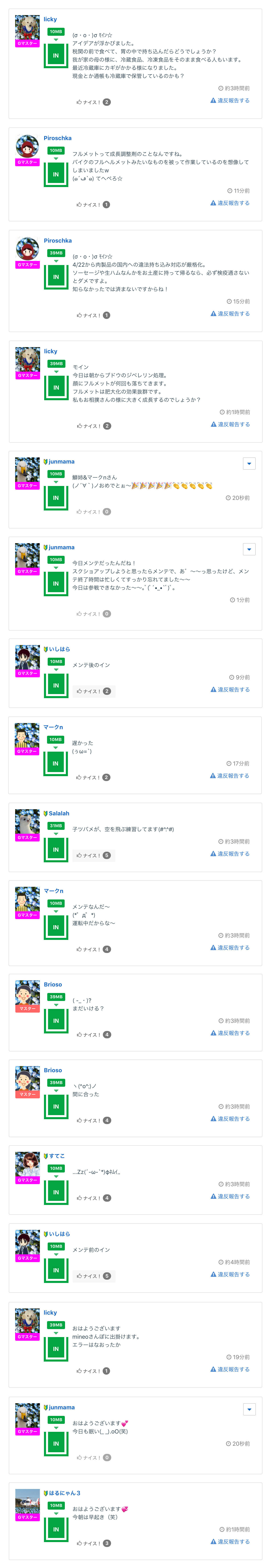Image resolution: width=272 pixels, height=1568 pixels.
Task: Open Brioso's profile from 間に合った post
Action: [52, 1070]
